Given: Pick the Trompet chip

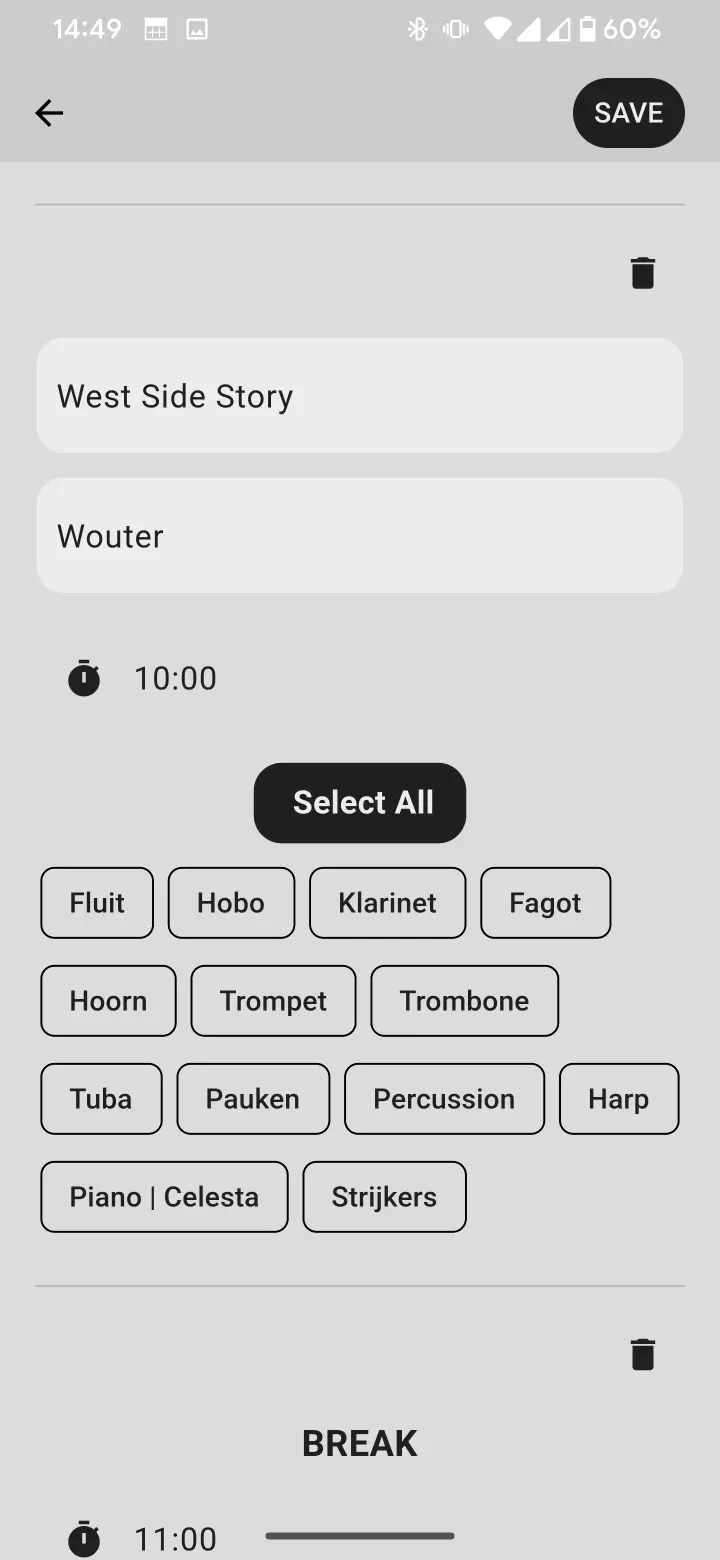Looking at the screenshot, I should coord(273,1001).
